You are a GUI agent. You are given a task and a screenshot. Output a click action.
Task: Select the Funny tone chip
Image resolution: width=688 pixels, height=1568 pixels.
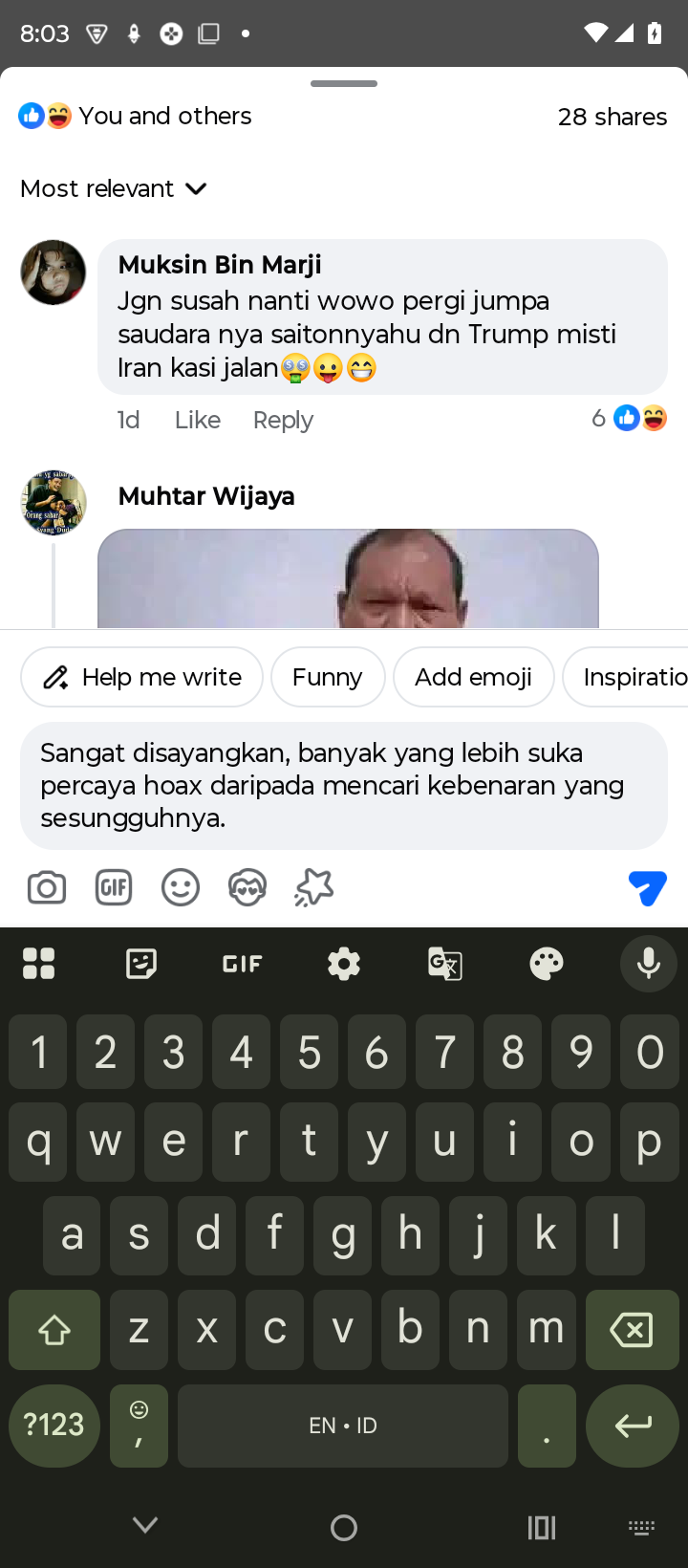(x=327, y=677)
